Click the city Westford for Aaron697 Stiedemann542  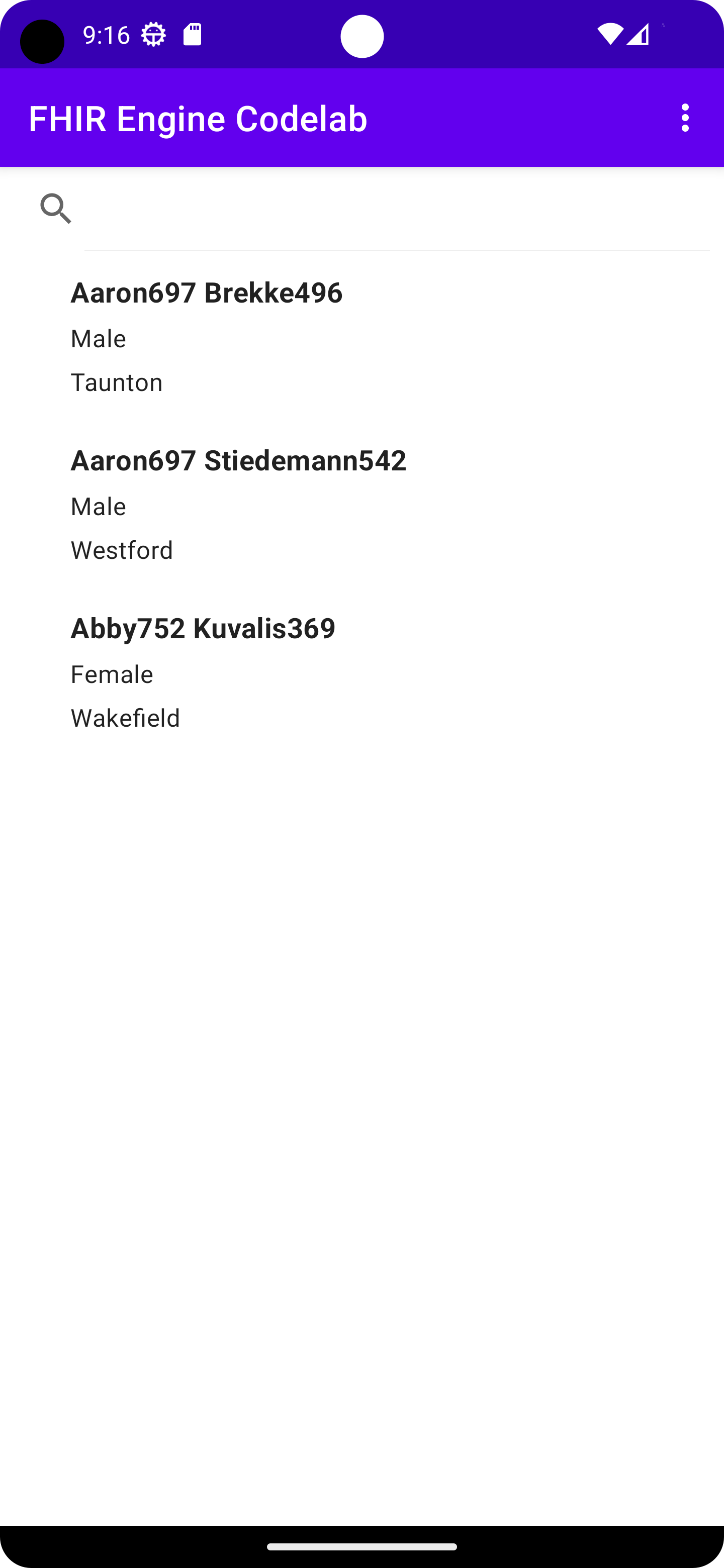click(122, 550)
